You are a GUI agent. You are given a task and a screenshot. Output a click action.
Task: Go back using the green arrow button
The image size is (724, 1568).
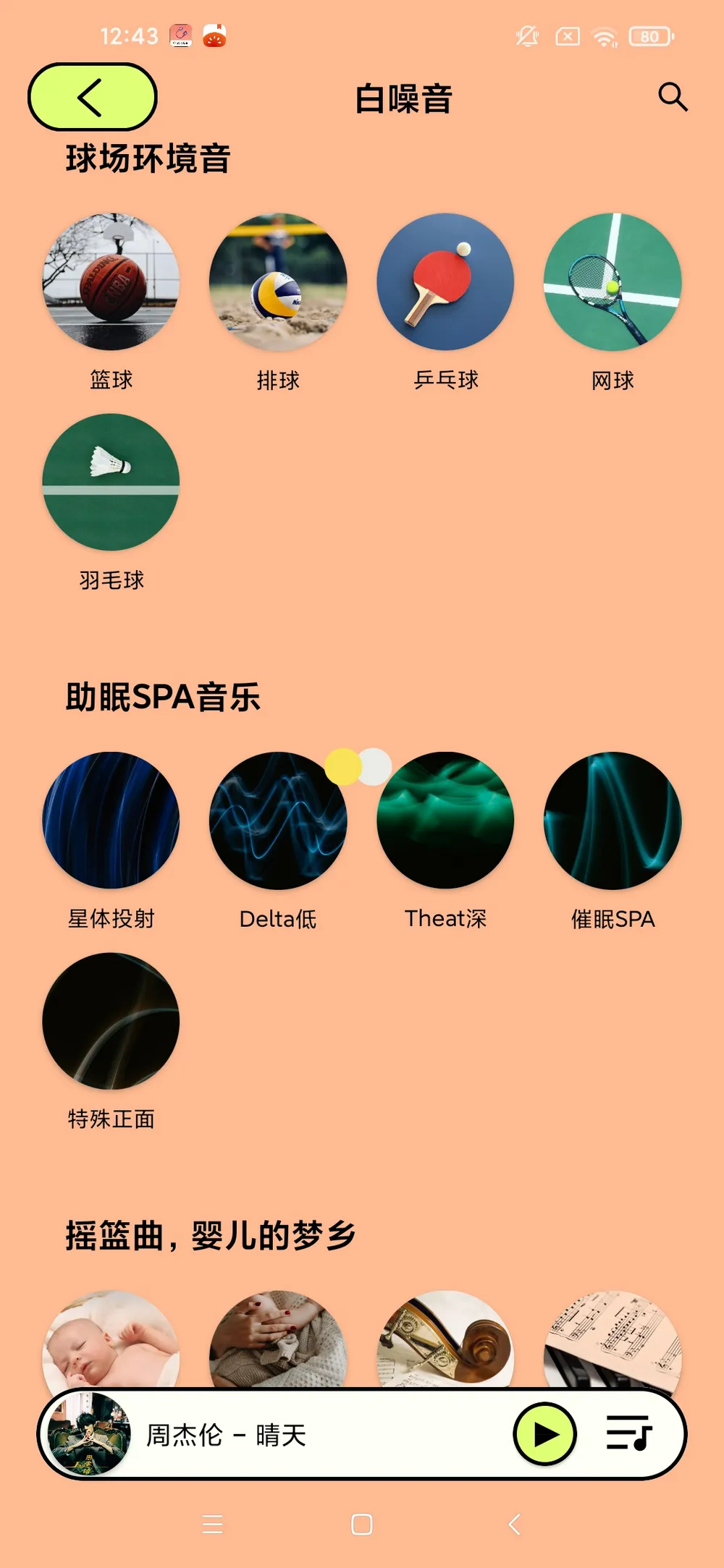pos(92,97)
